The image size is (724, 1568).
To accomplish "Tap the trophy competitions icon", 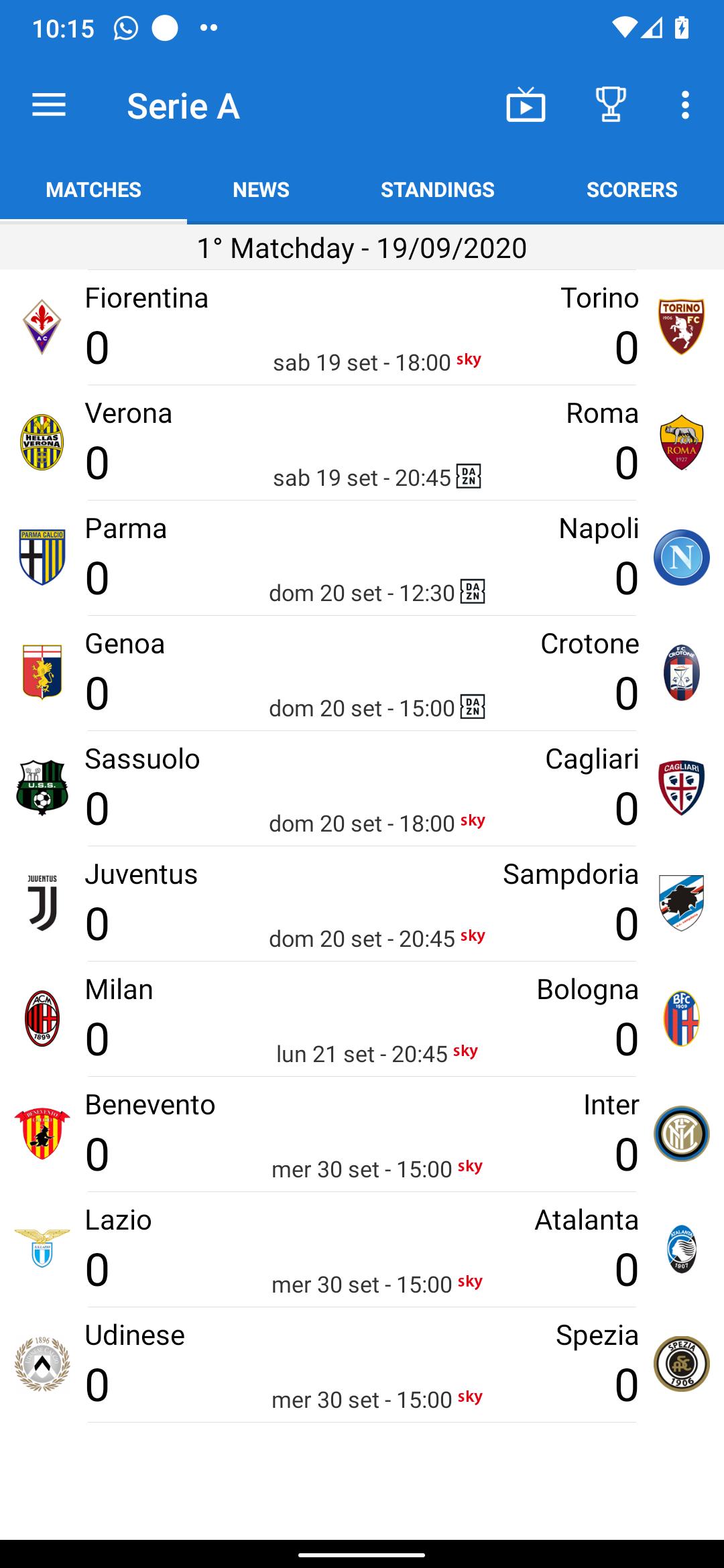I will click(611, 105).
